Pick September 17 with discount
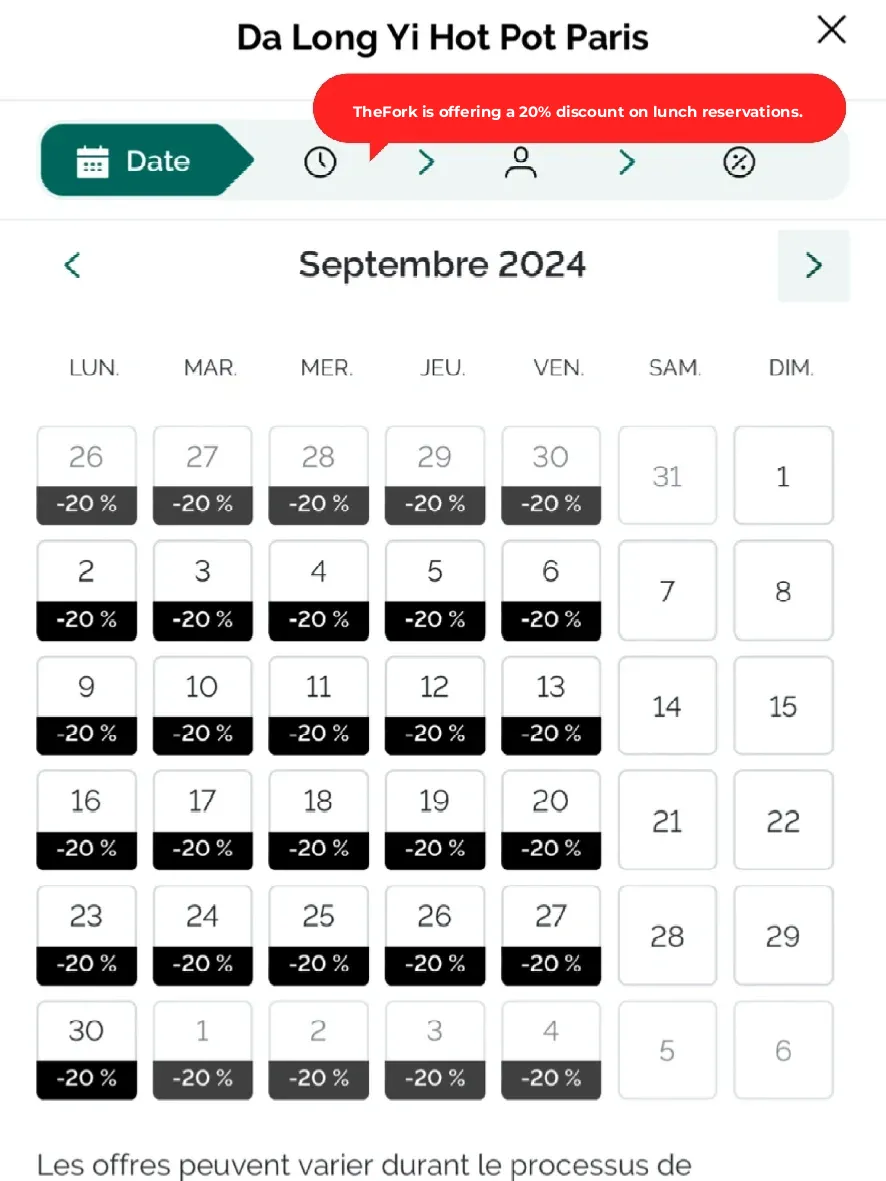 [202, 820]
